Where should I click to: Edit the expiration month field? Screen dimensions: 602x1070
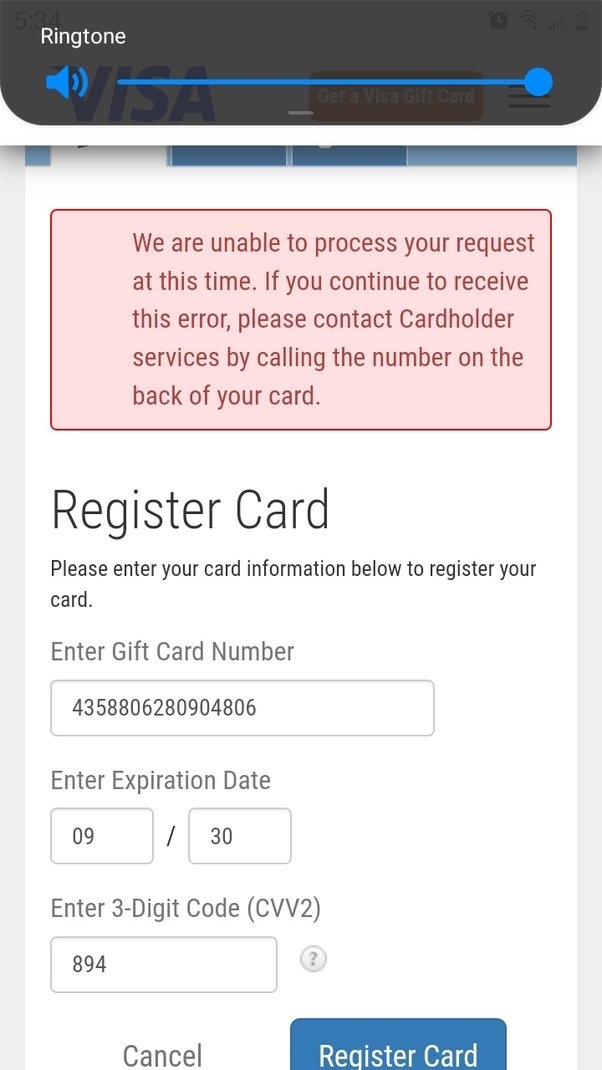(x=102, y=836)
